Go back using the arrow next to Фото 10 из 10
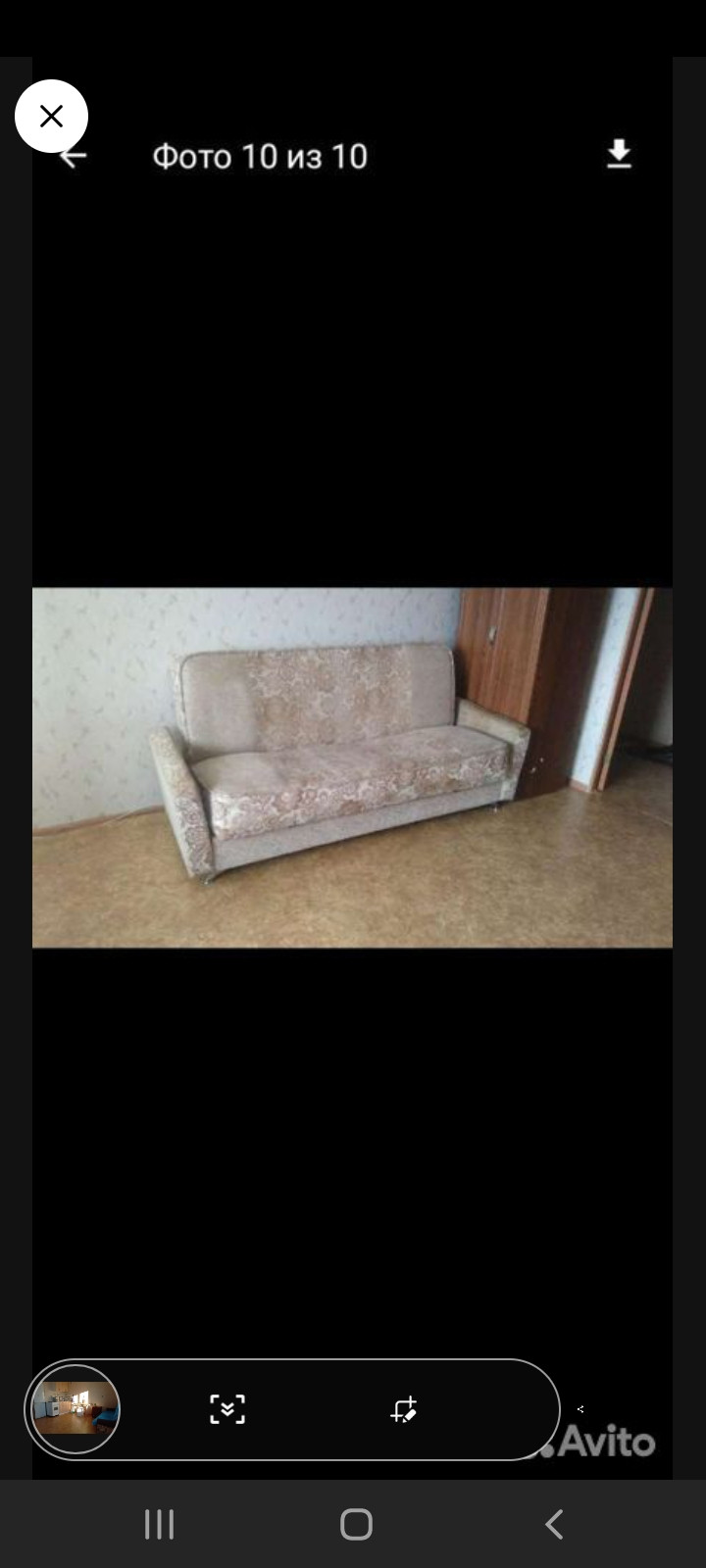Screen dimensions: 706x1568 75,157
